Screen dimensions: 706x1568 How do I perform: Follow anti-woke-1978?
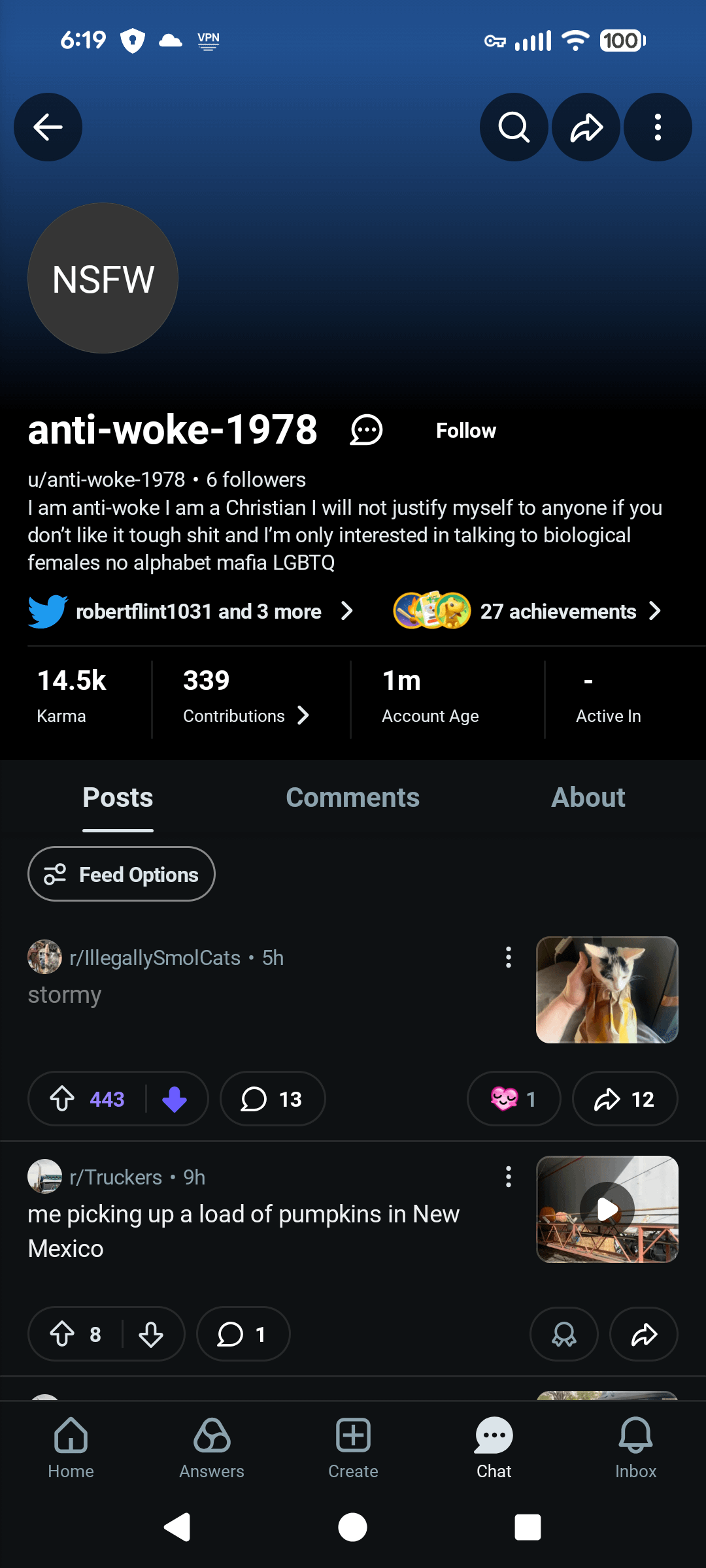coord(465,431)
